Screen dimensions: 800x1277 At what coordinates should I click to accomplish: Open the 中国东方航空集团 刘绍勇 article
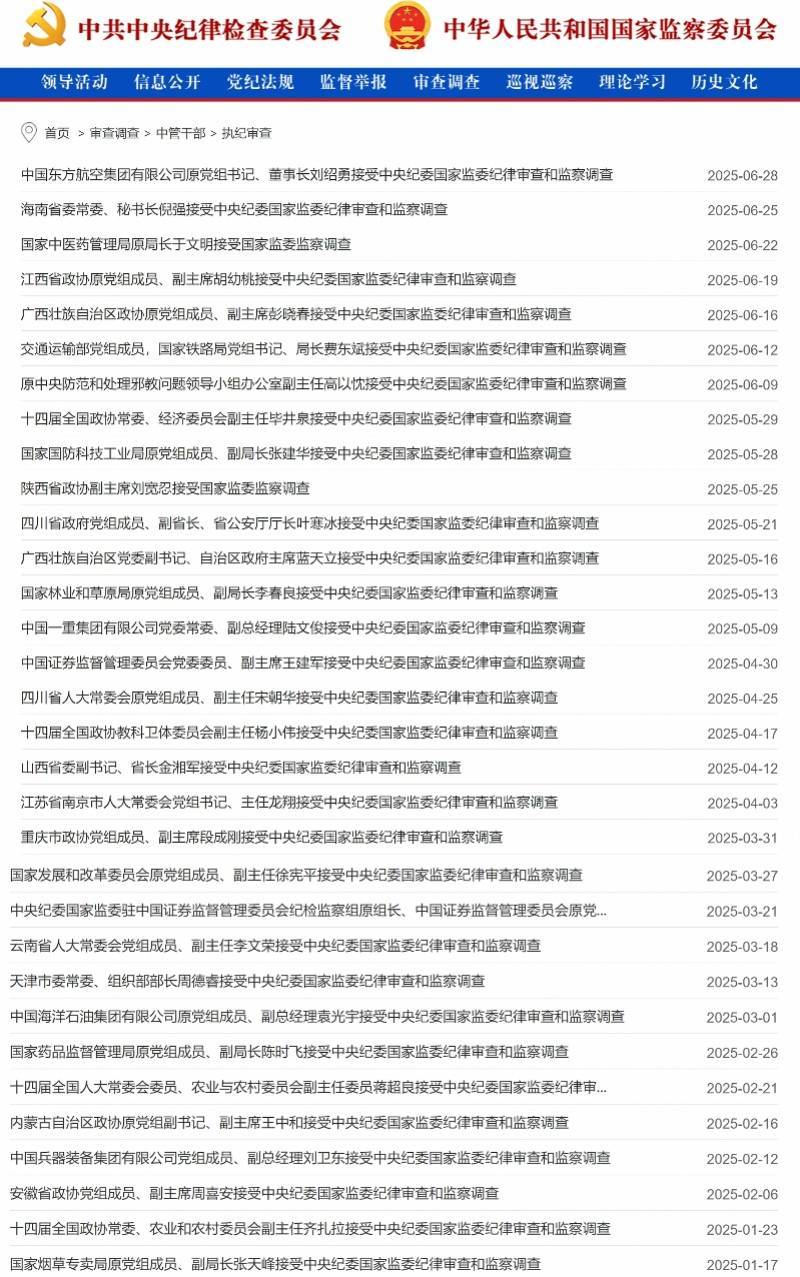(317, 175)
